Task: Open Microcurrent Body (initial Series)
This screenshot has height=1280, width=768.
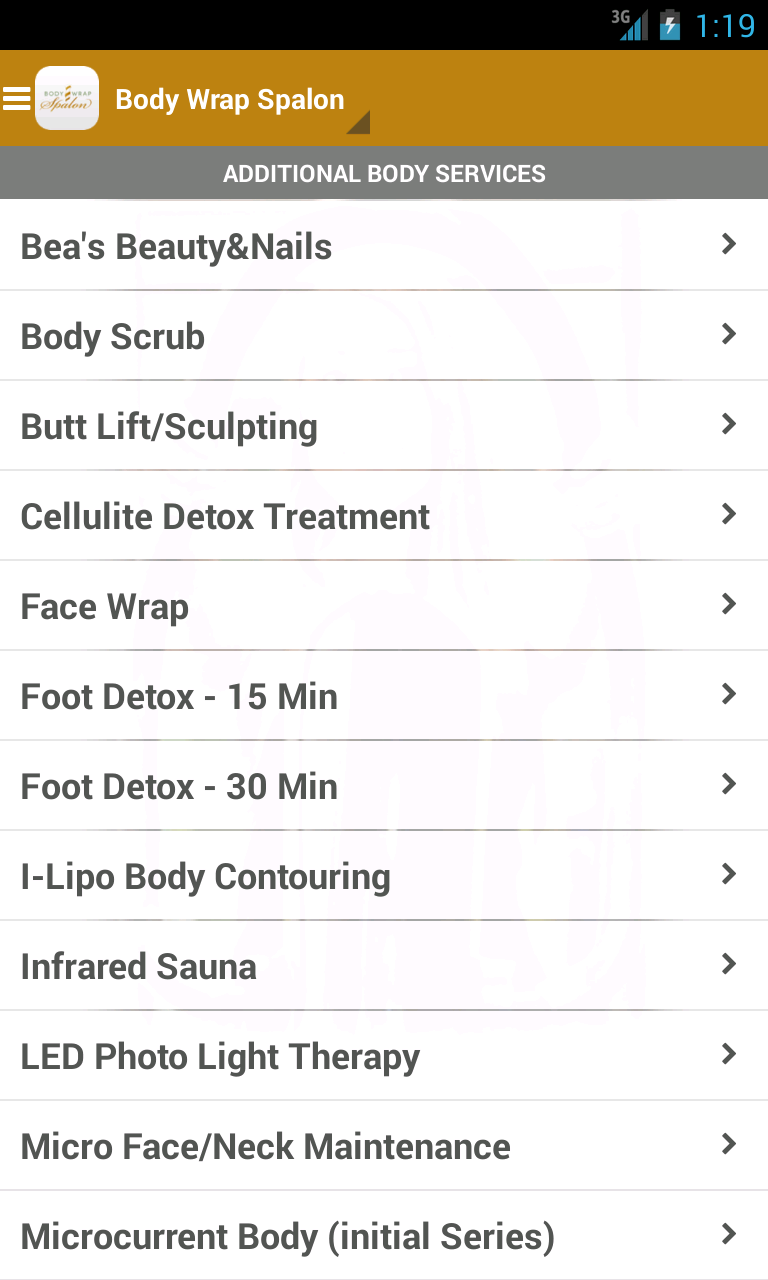Action: [384, 1236]
